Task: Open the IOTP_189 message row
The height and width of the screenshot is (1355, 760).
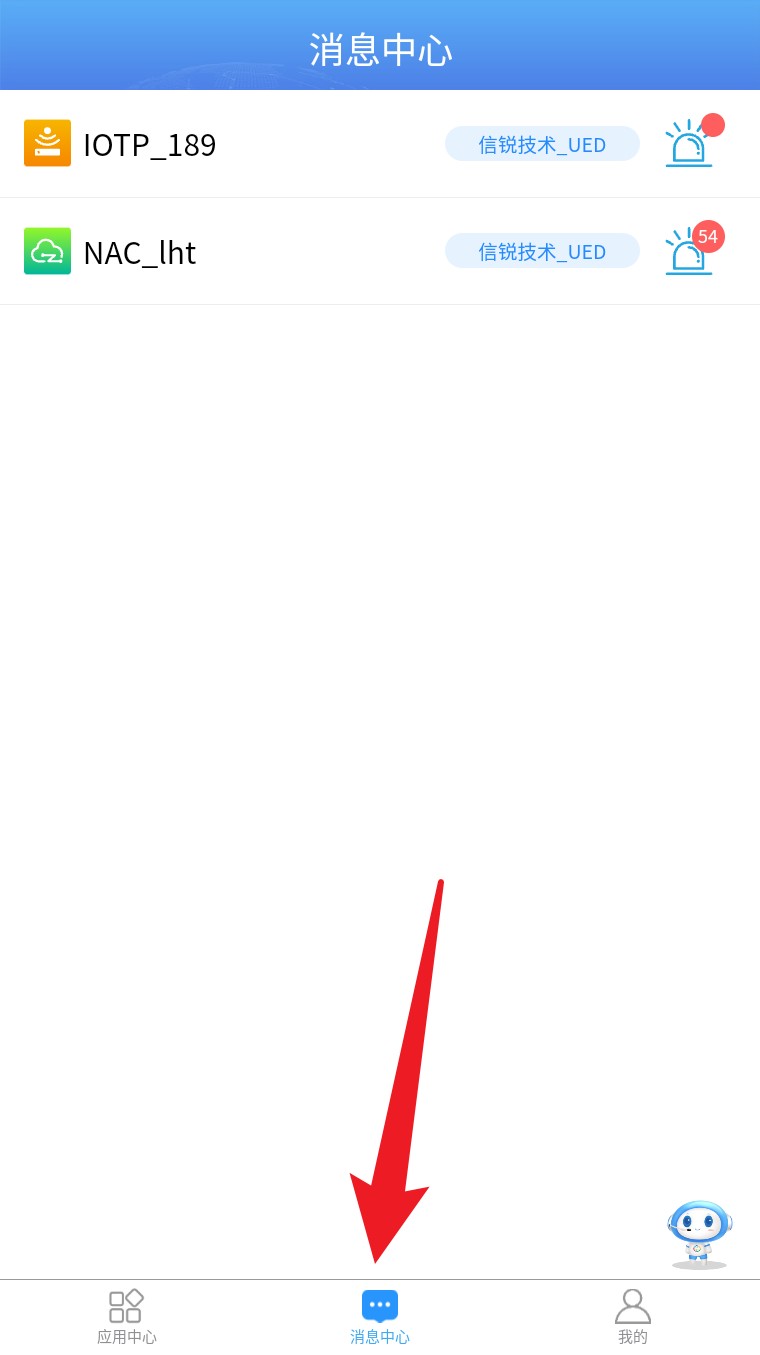Action: [150, 144]
